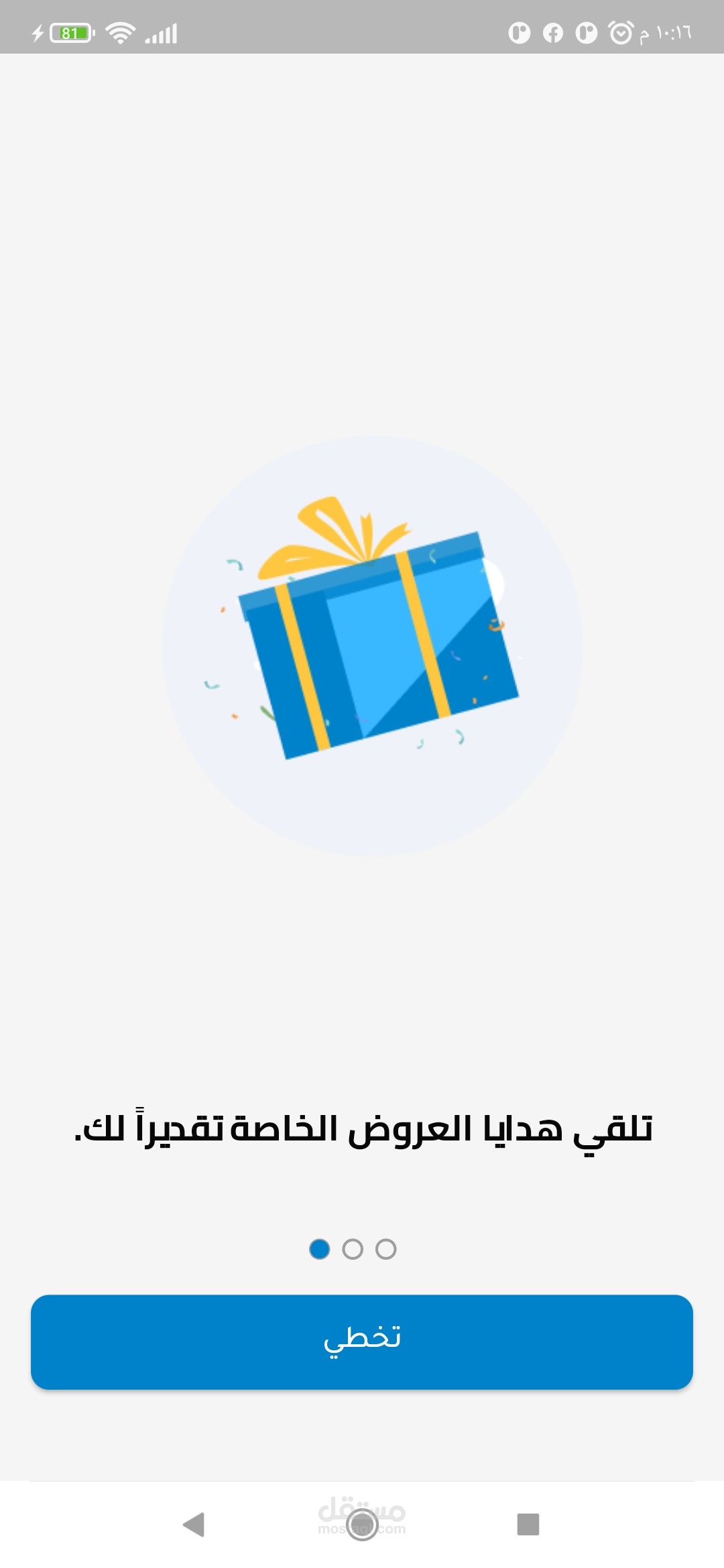Select the last page indicator dot

[x=386, y=1249]
